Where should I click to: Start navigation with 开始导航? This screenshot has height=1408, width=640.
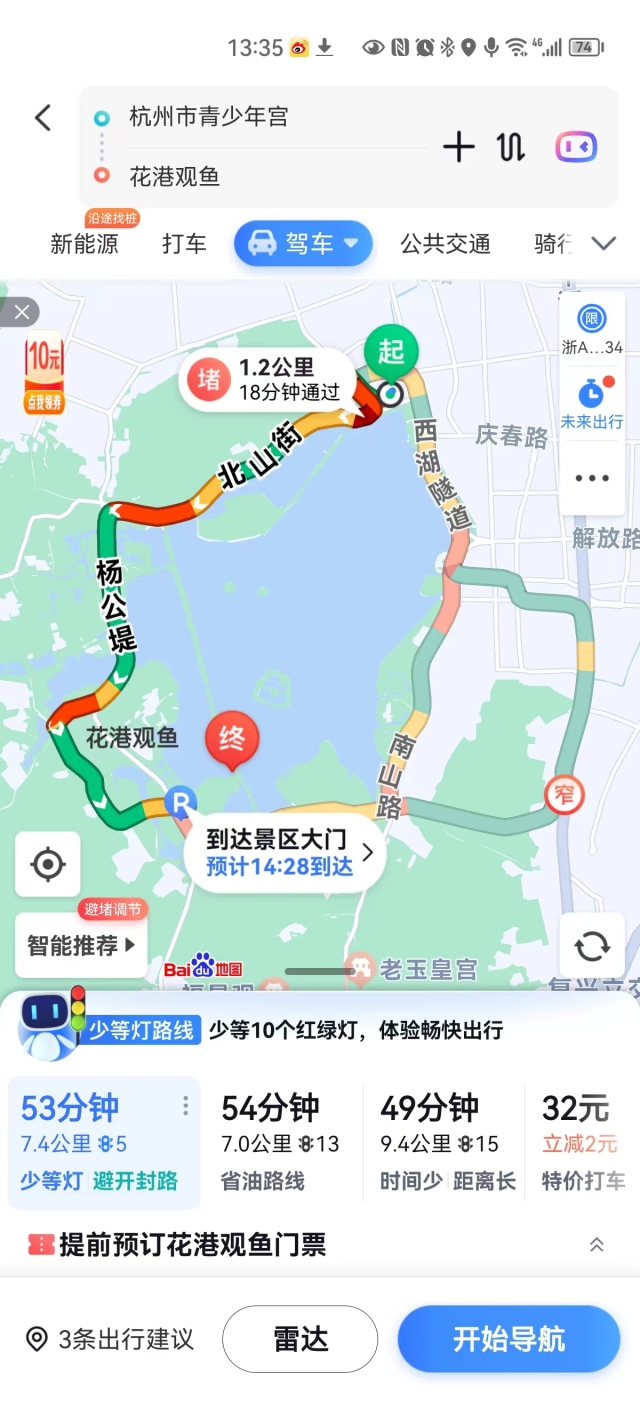click(x=509, y=1339)
